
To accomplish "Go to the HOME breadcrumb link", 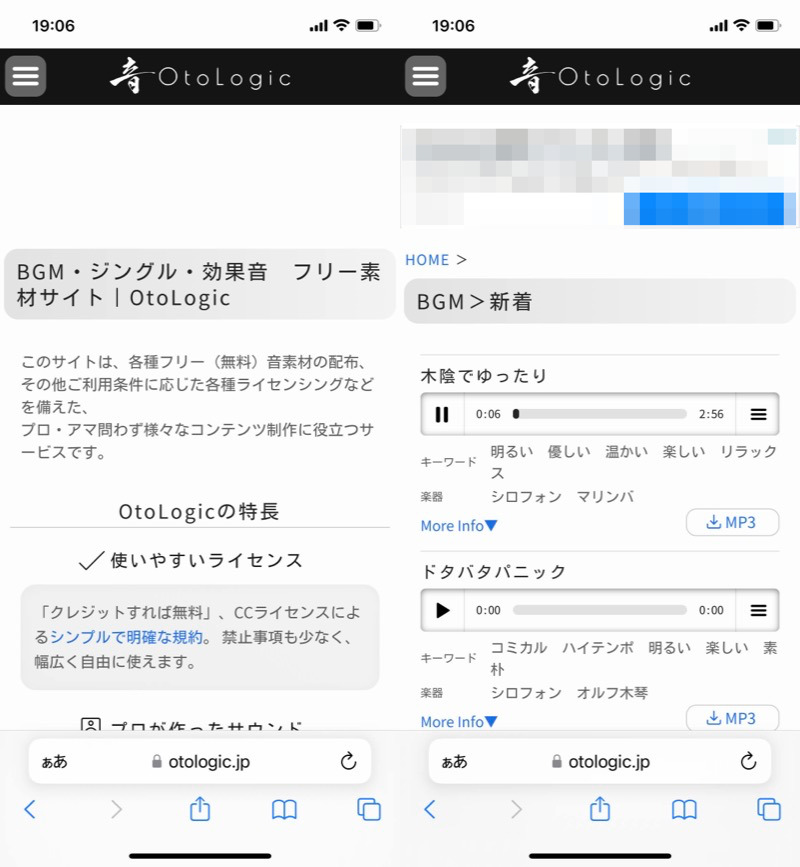I will 427,260.
